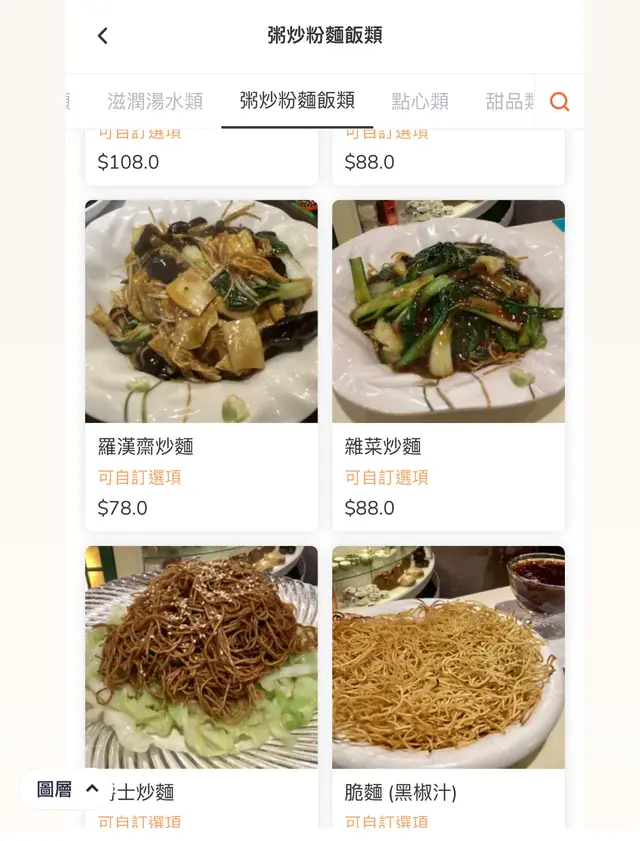The image size is (640, 841).
Task: View 雜菜炒麵 dish details
Action: 448,364
